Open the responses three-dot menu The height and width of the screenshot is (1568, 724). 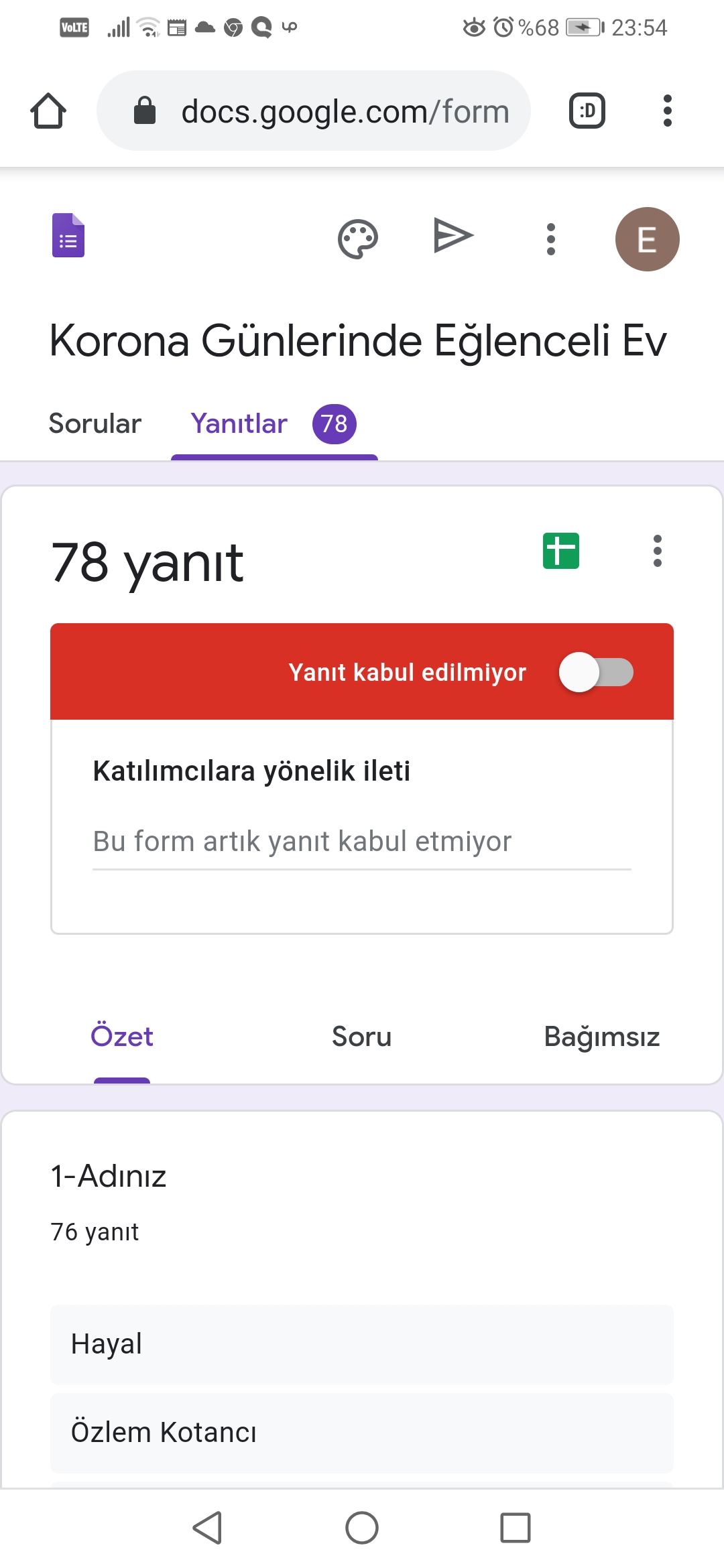click(657, 551)
